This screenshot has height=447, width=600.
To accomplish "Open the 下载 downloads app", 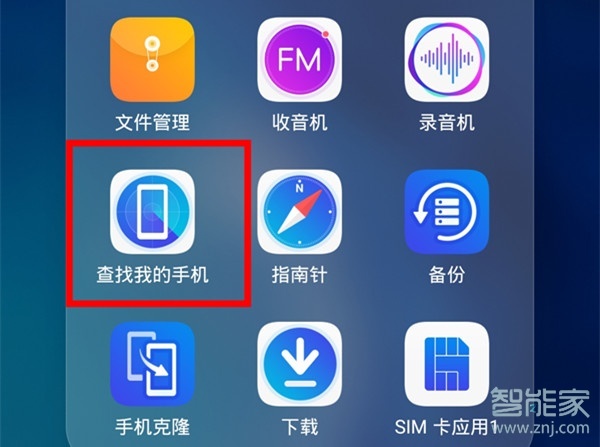I will 299,364.
